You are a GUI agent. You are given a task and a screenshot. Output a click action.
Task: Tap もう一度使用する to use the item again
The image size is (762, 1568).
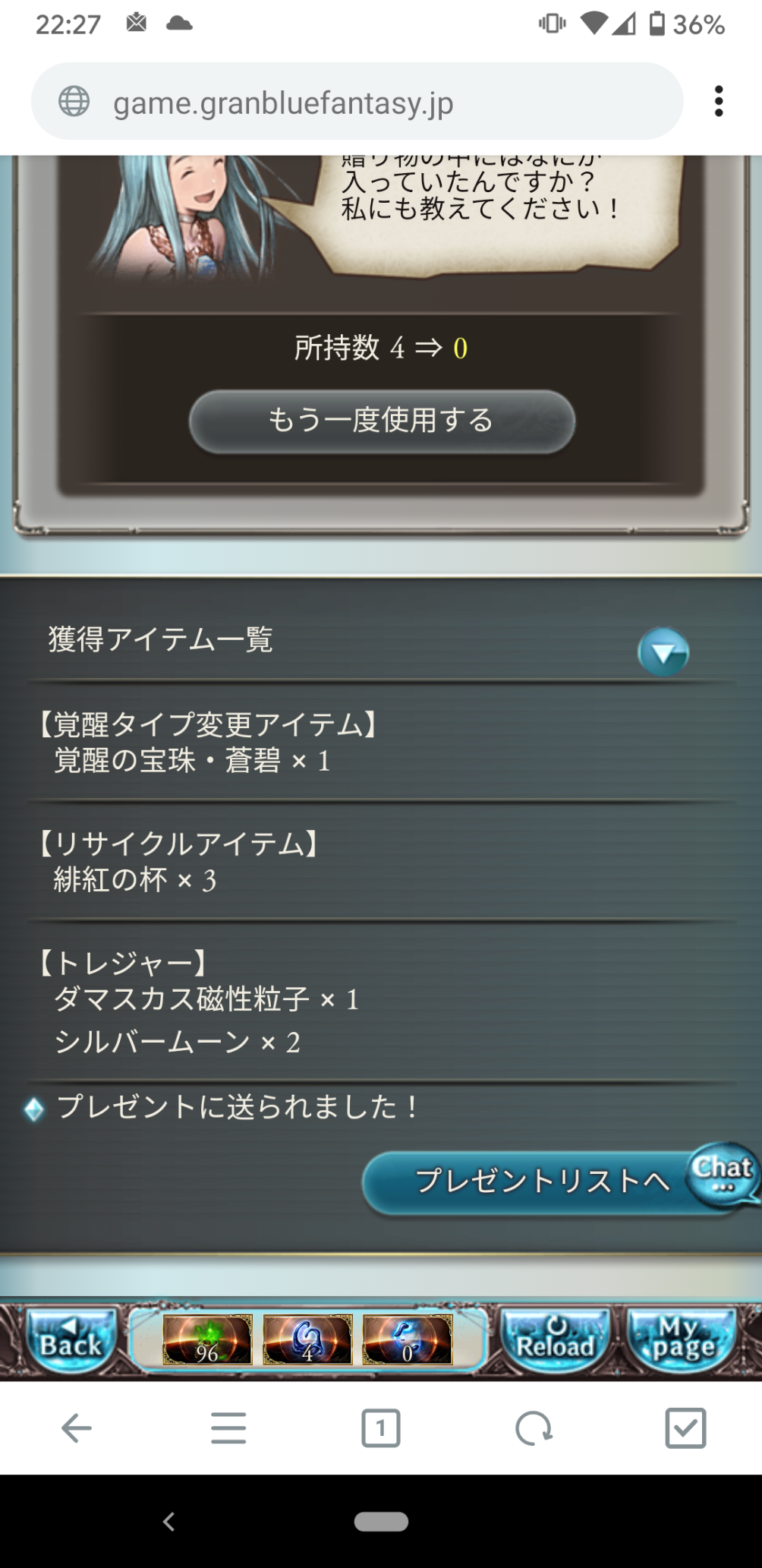(382, 421)
